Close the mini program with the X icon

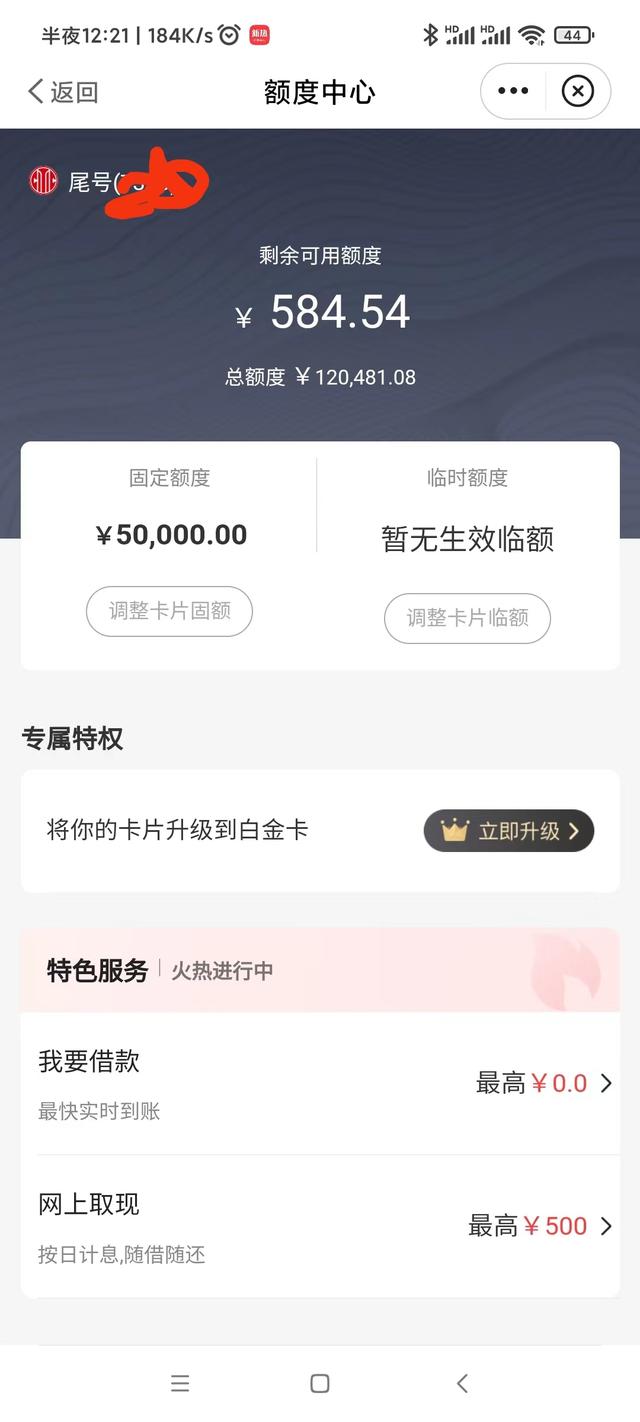(577, 92)
